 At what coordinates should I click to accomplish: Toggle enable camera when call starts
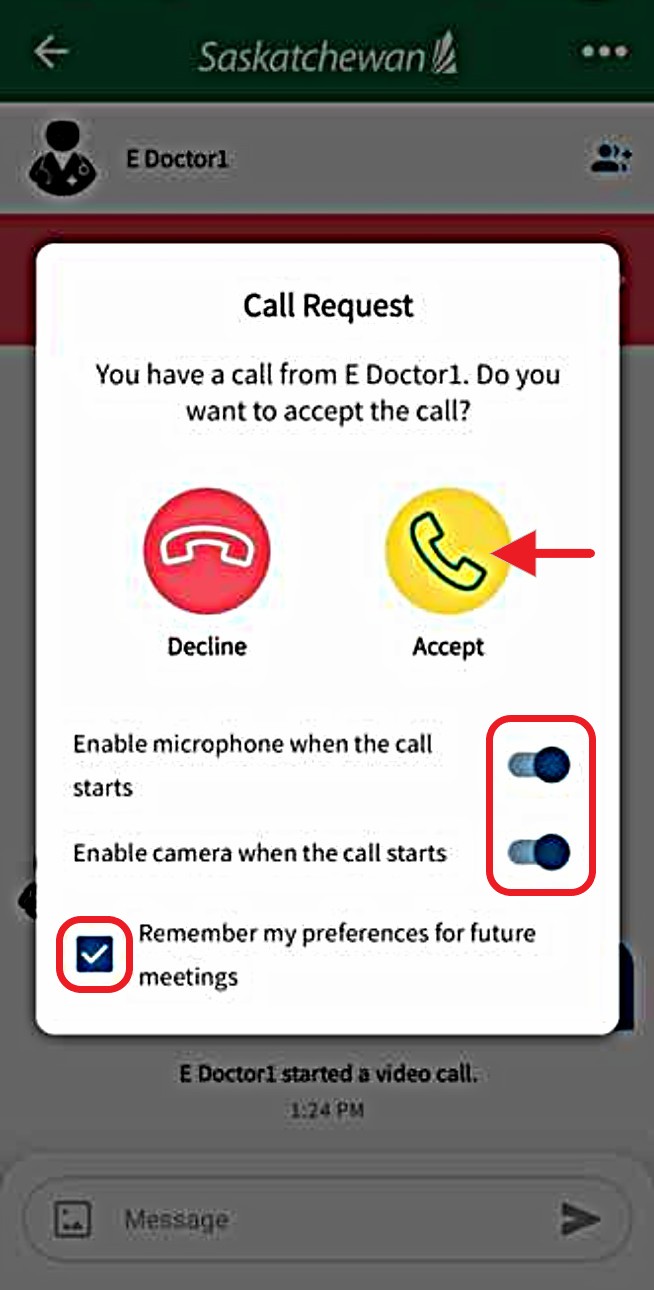540,852
